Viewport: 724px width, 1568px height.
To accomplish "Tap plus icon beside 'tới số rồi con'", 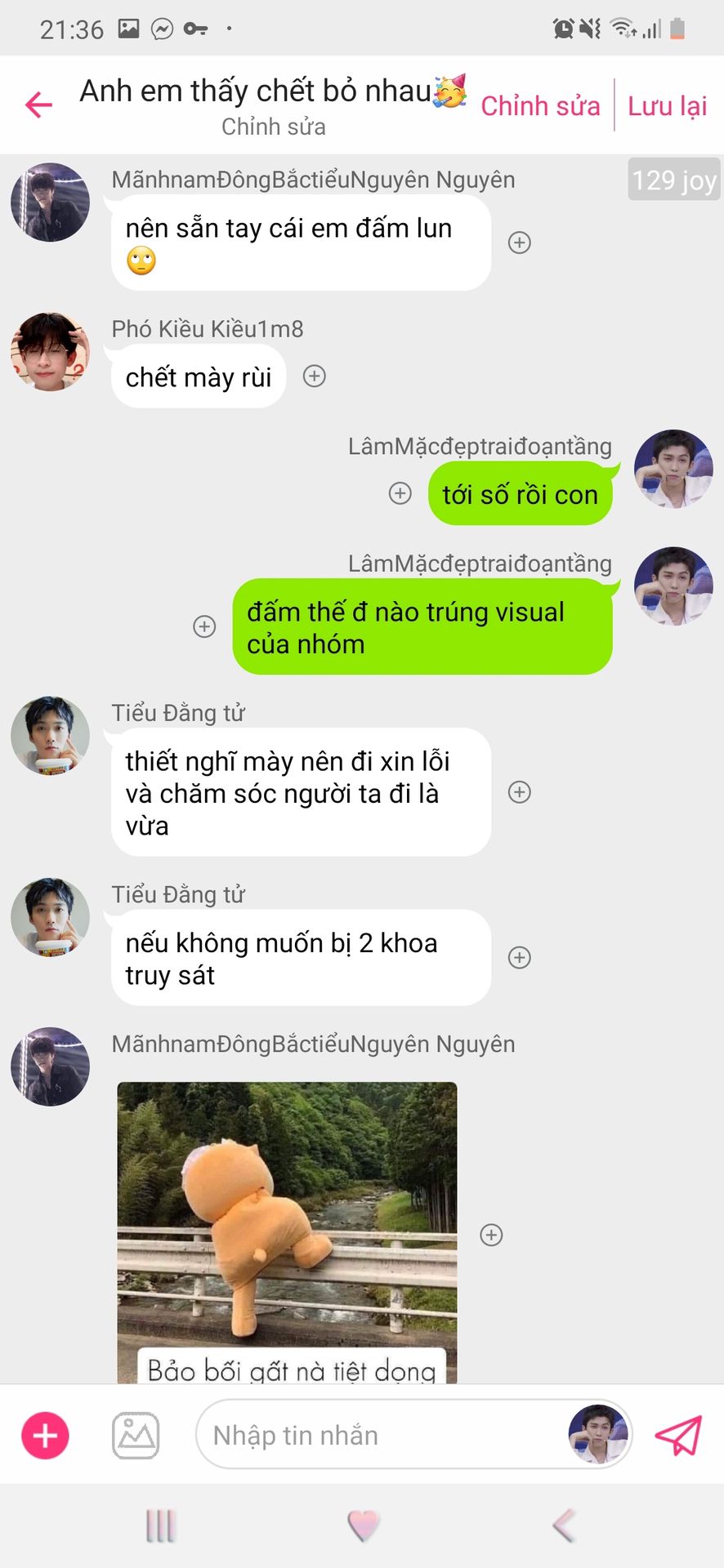I will pos(400,493).
